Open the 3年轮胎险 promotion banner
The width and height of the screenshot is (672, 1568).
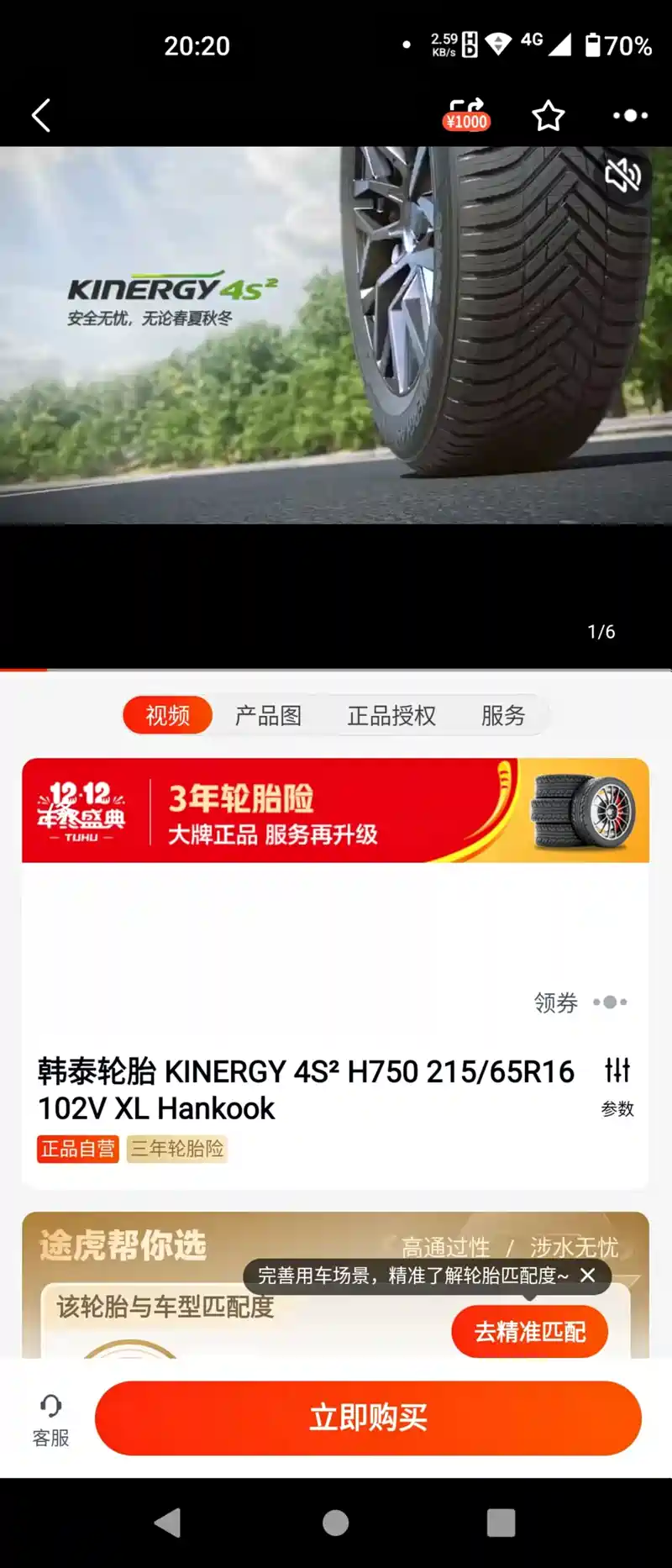click(335, 810)
